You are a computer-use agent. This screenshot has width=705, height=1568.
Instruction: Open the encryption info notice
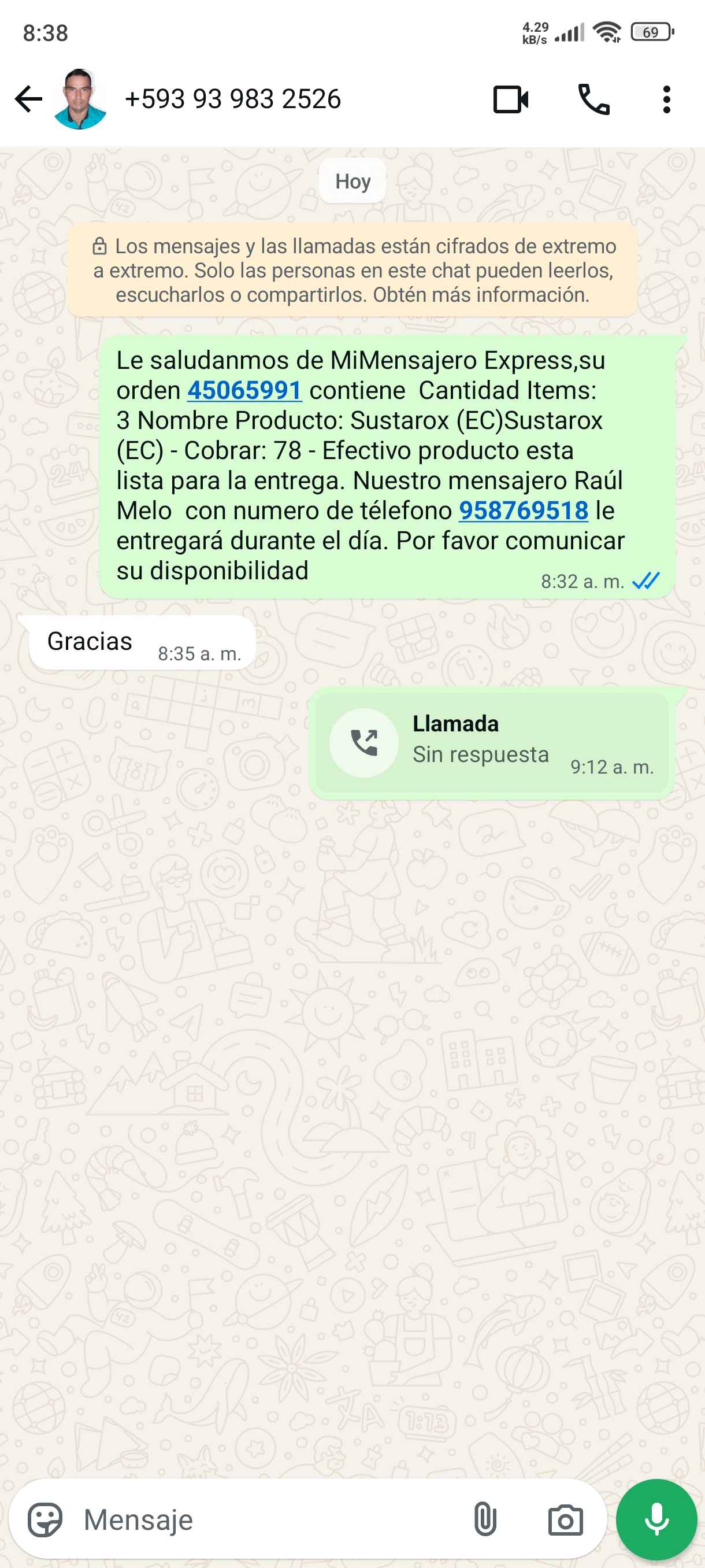353,270
